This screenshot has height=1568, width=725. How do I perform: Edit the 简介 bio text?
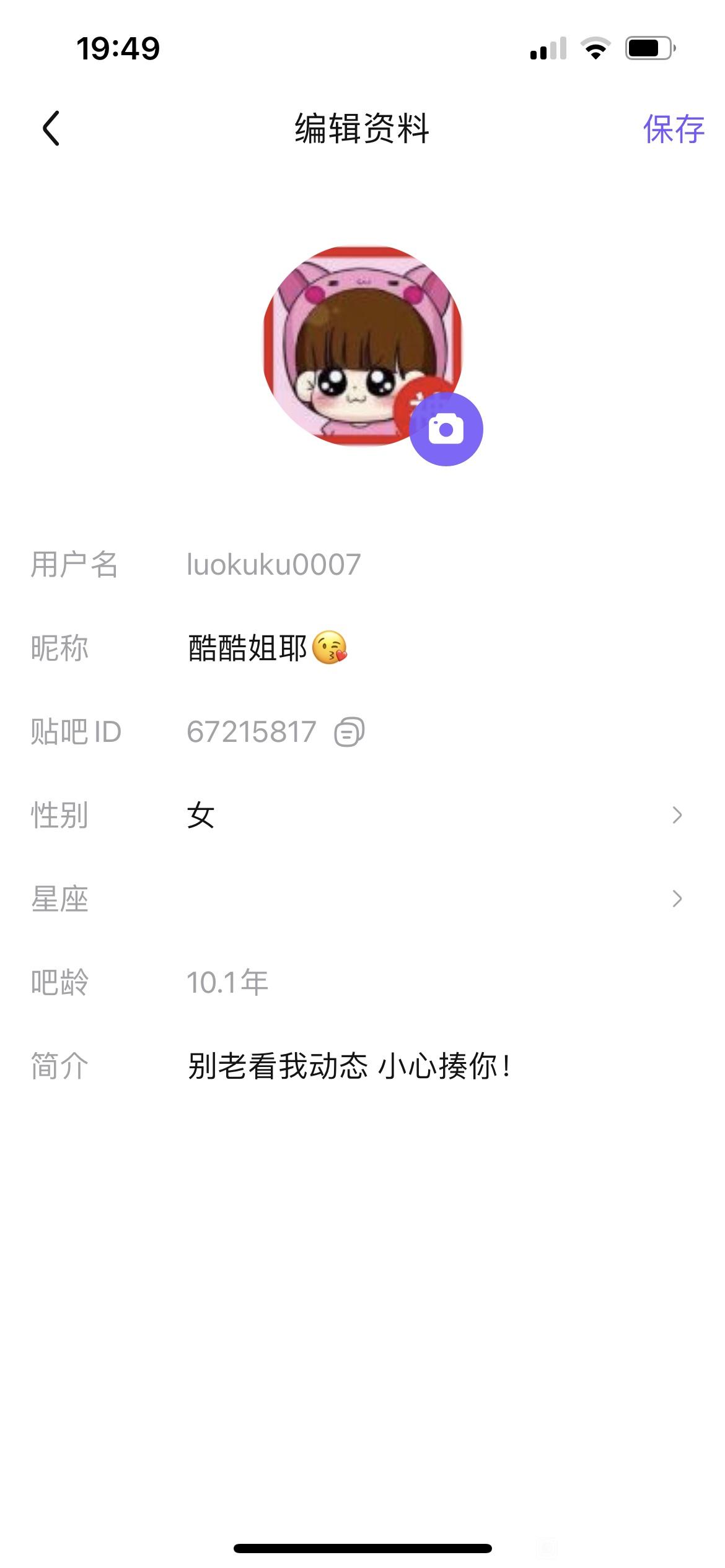tap(350, 1066)
